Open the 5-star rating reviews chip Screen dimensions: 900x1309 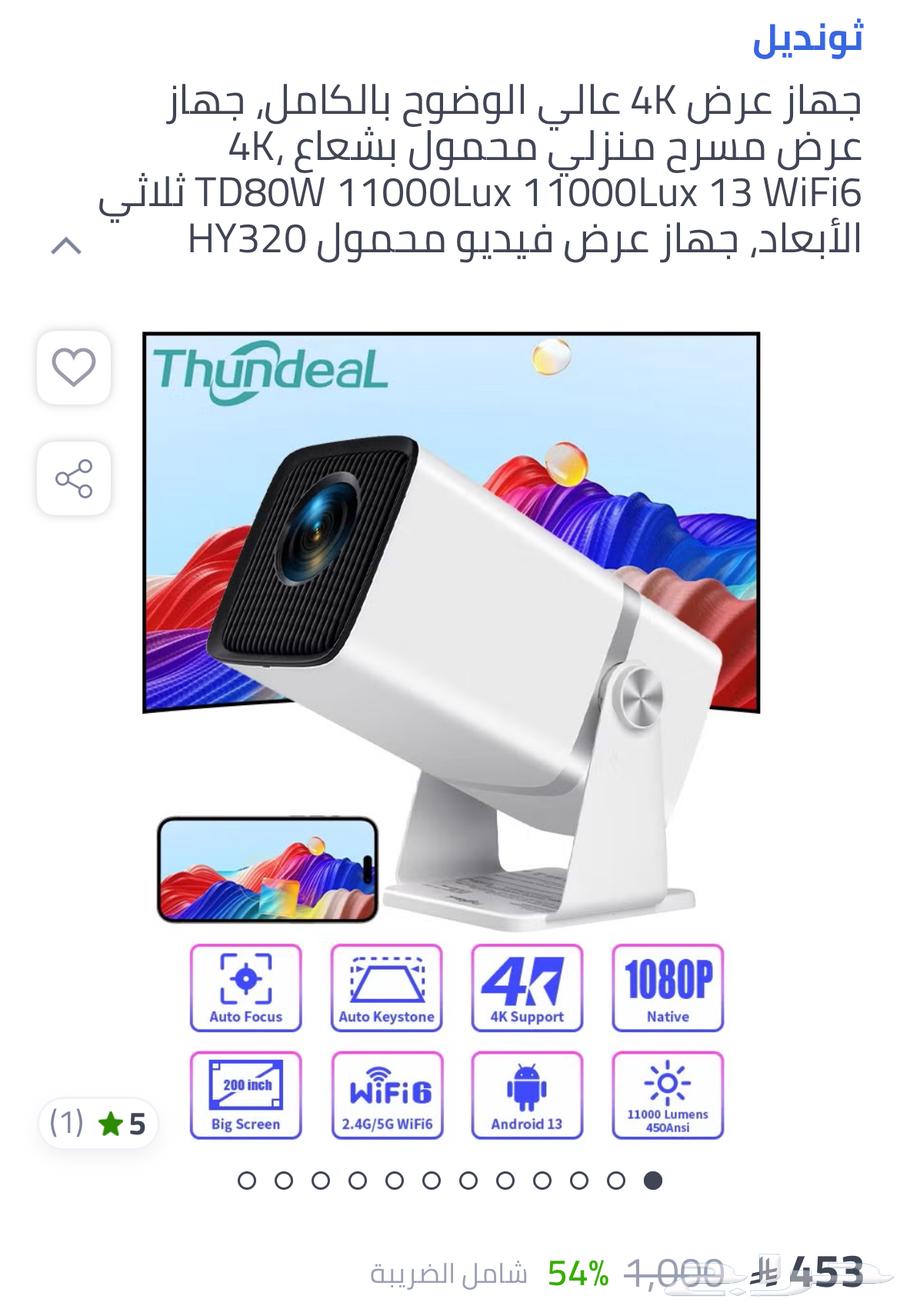click(x=99, y=1123)
